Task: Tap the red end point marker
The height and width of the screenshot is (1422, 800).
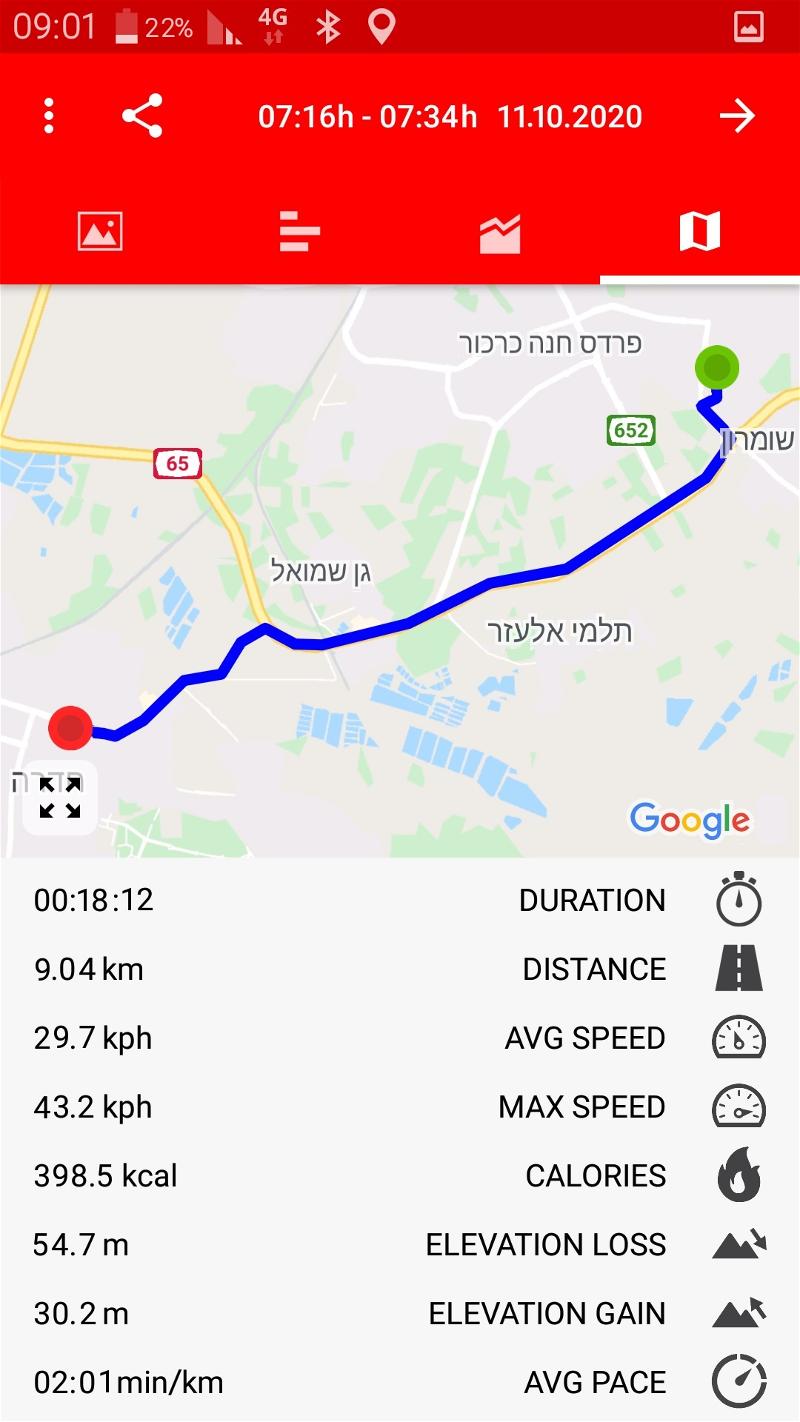Action: click(x=70, y=728)
